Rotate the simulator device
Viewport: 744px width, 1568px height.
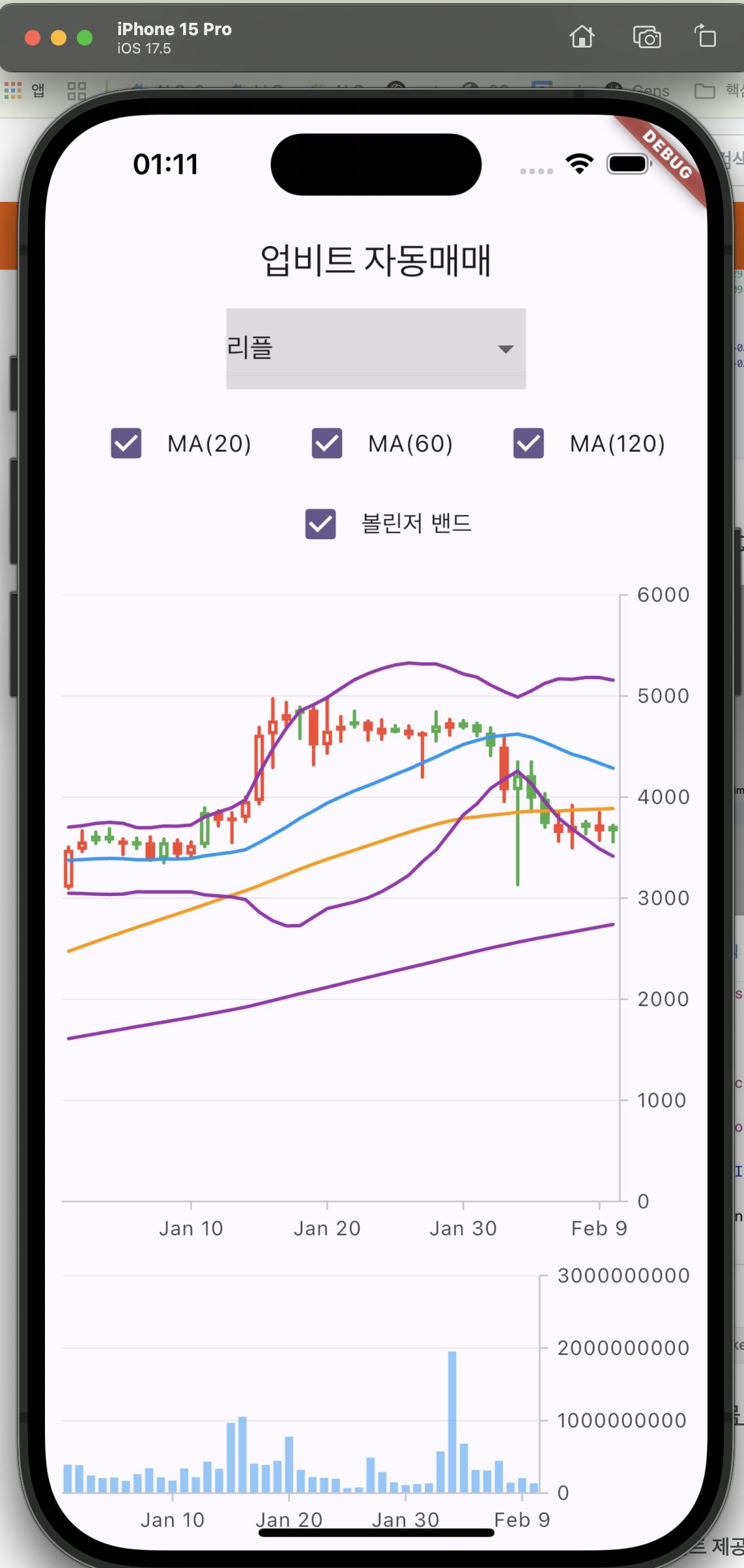pos(706,37)
